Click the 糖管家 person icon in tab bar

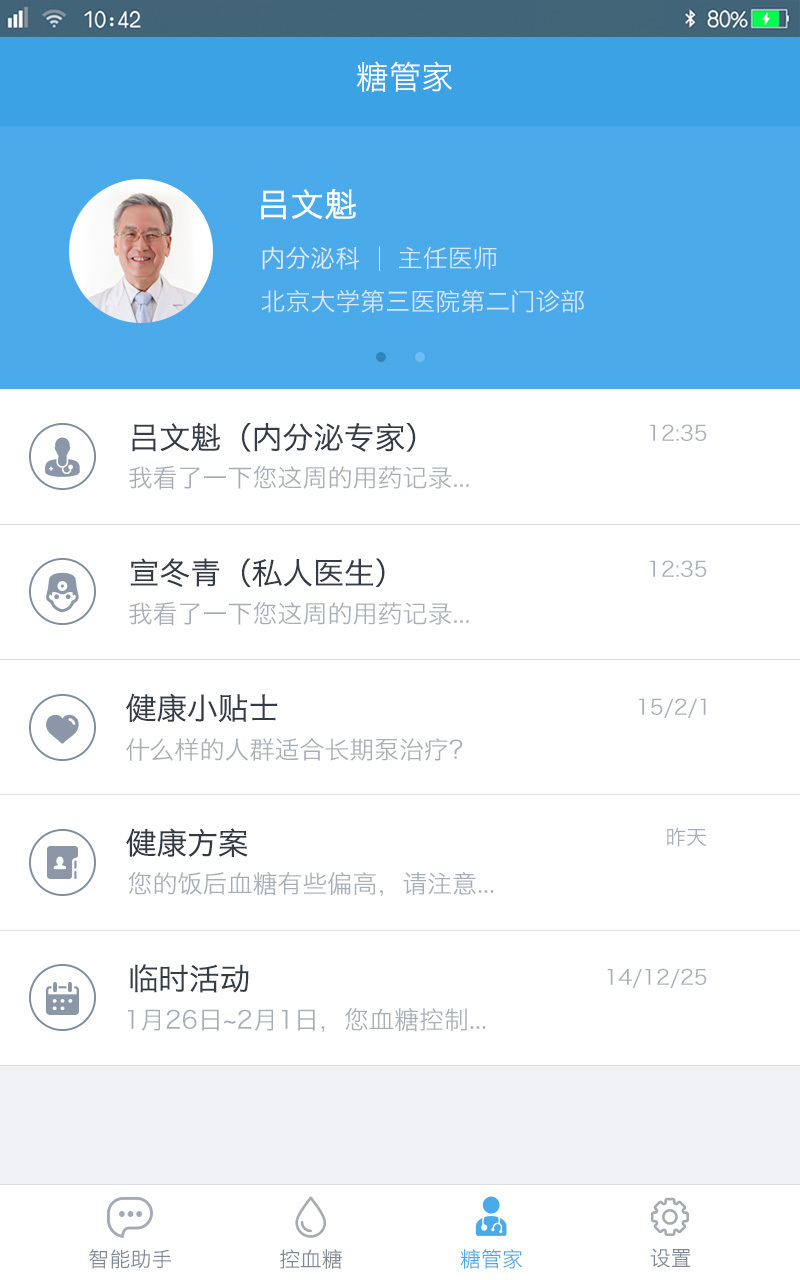point(489,1216)
